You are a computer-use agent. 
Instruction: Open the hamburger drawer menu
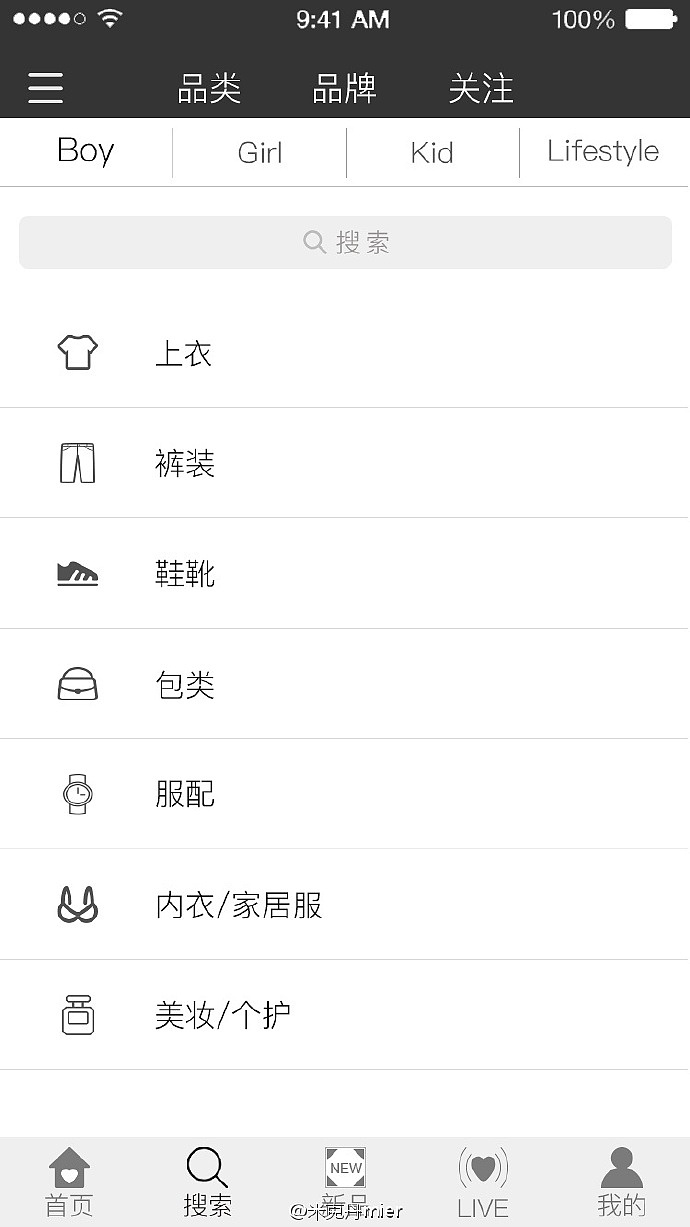[x=45, y=88]
